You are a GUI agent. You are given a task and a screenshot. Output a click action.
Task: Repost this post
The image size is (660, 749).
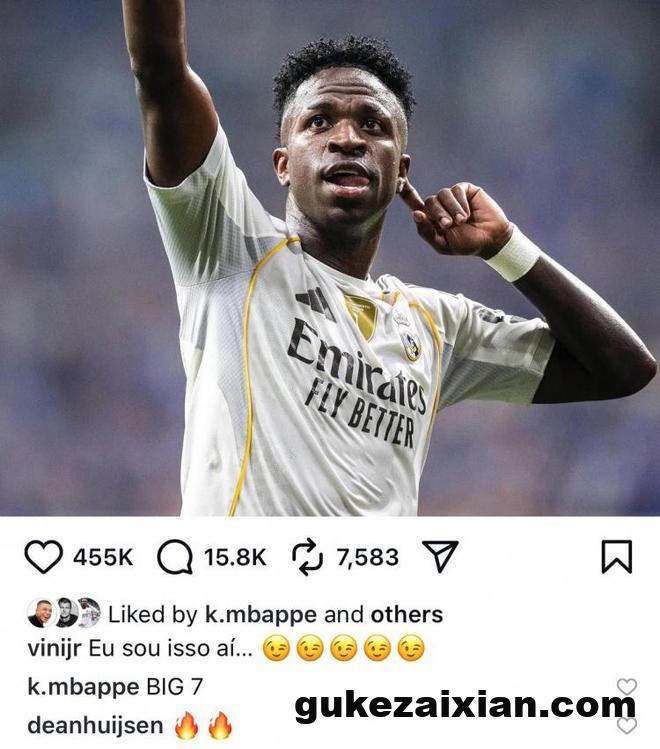point(309,557)
